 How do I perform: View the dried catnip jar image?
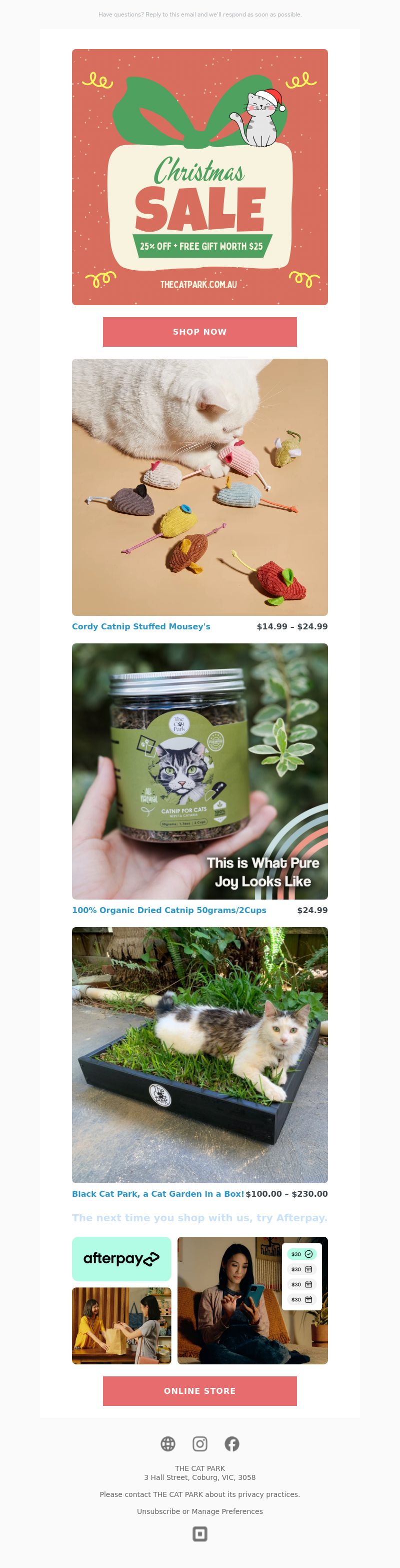tap(199, 771)
